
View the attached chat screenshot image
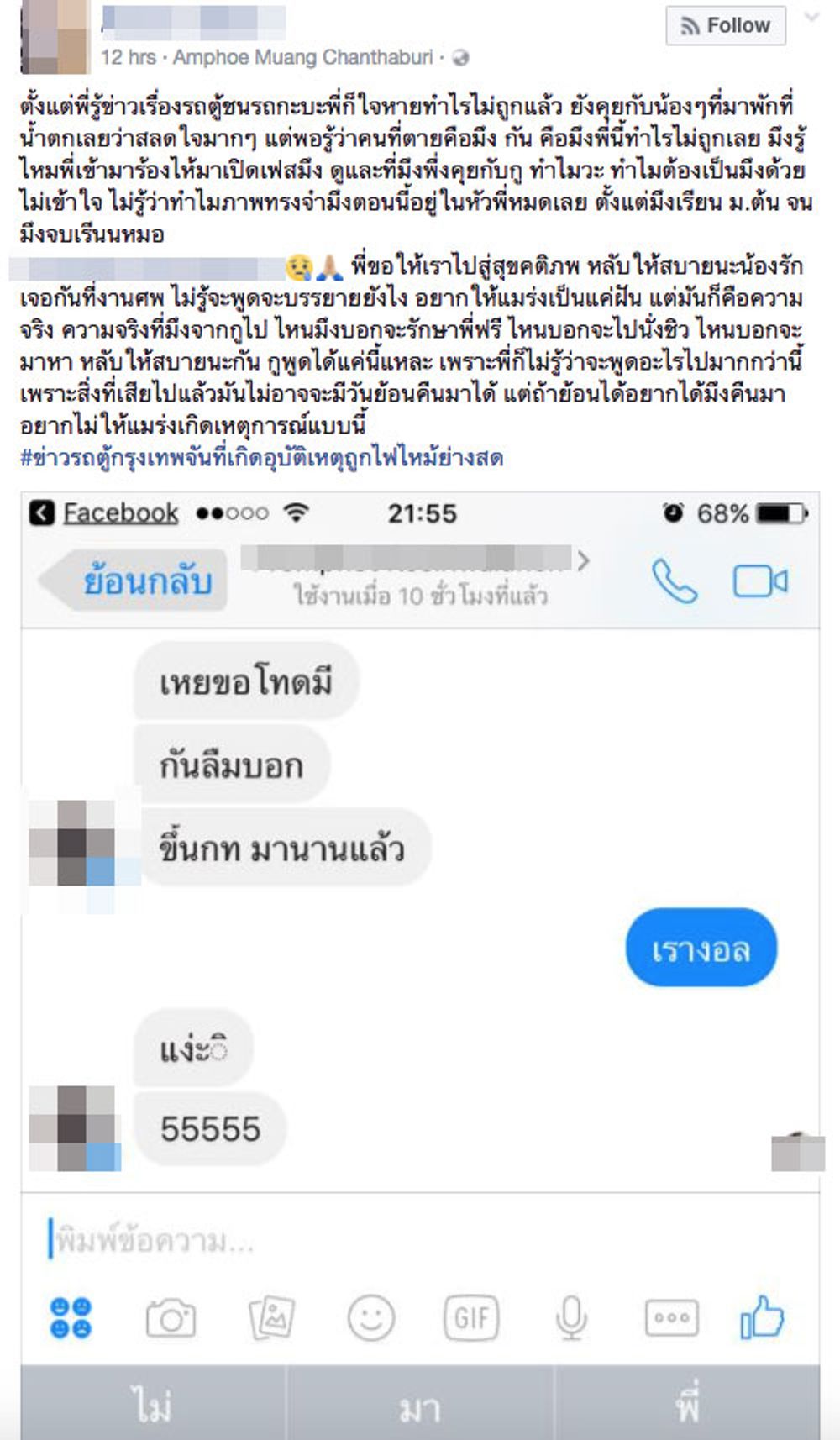coord(420,924)
